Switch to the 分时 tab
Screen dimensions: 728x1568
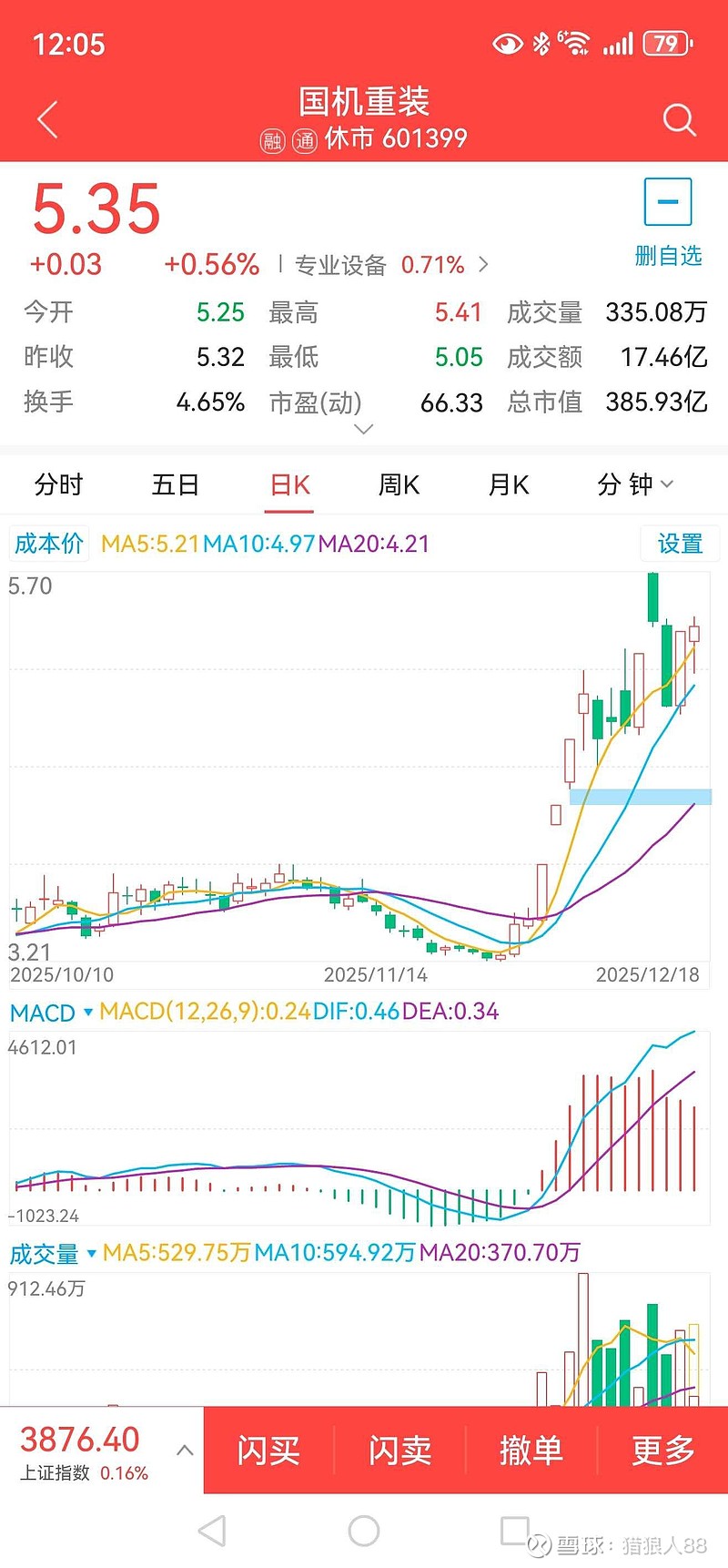coord(58,485)
